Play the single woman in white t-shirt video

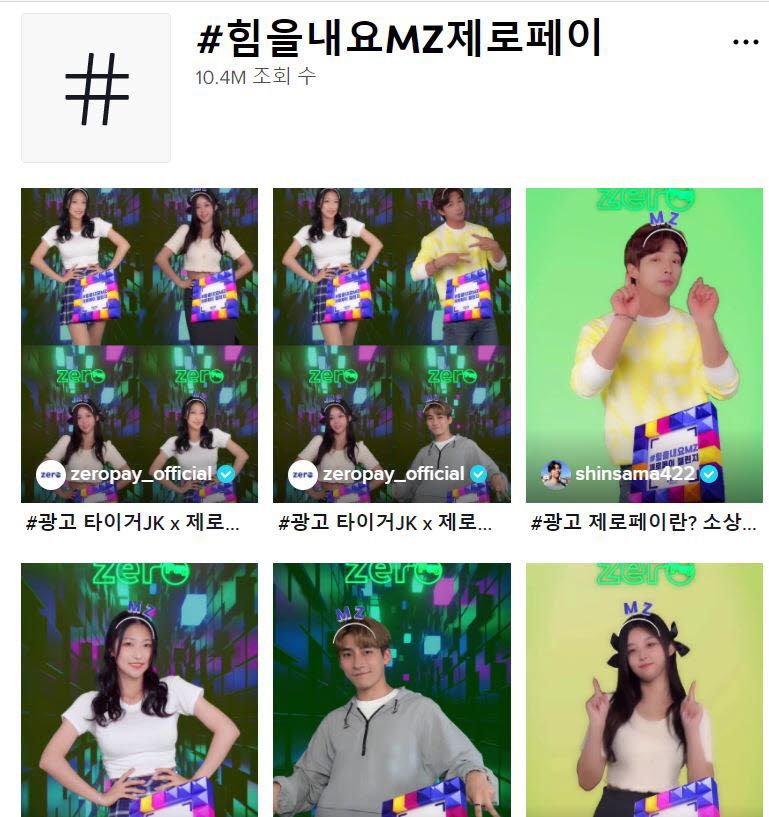(x=139, y=690)
